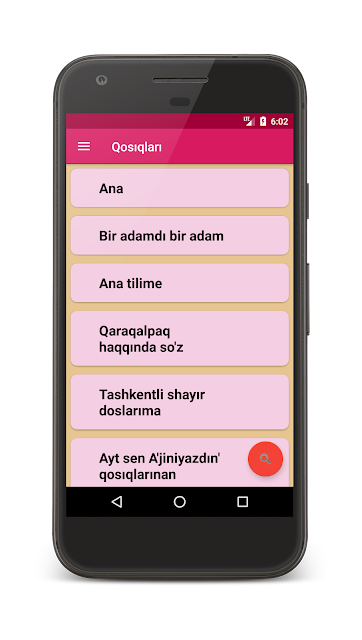Tap the red search floating button
This screenshot has width=362, height=640.
coord(265,459)
